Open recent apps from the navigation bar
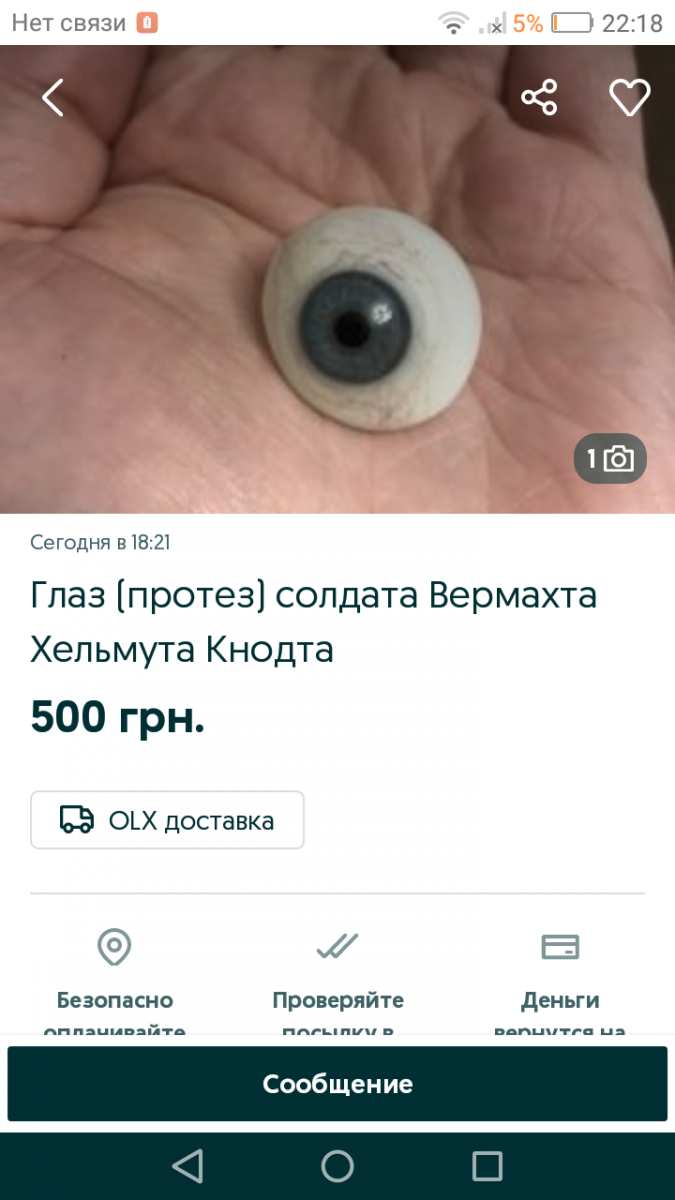 coord(487,1166)
